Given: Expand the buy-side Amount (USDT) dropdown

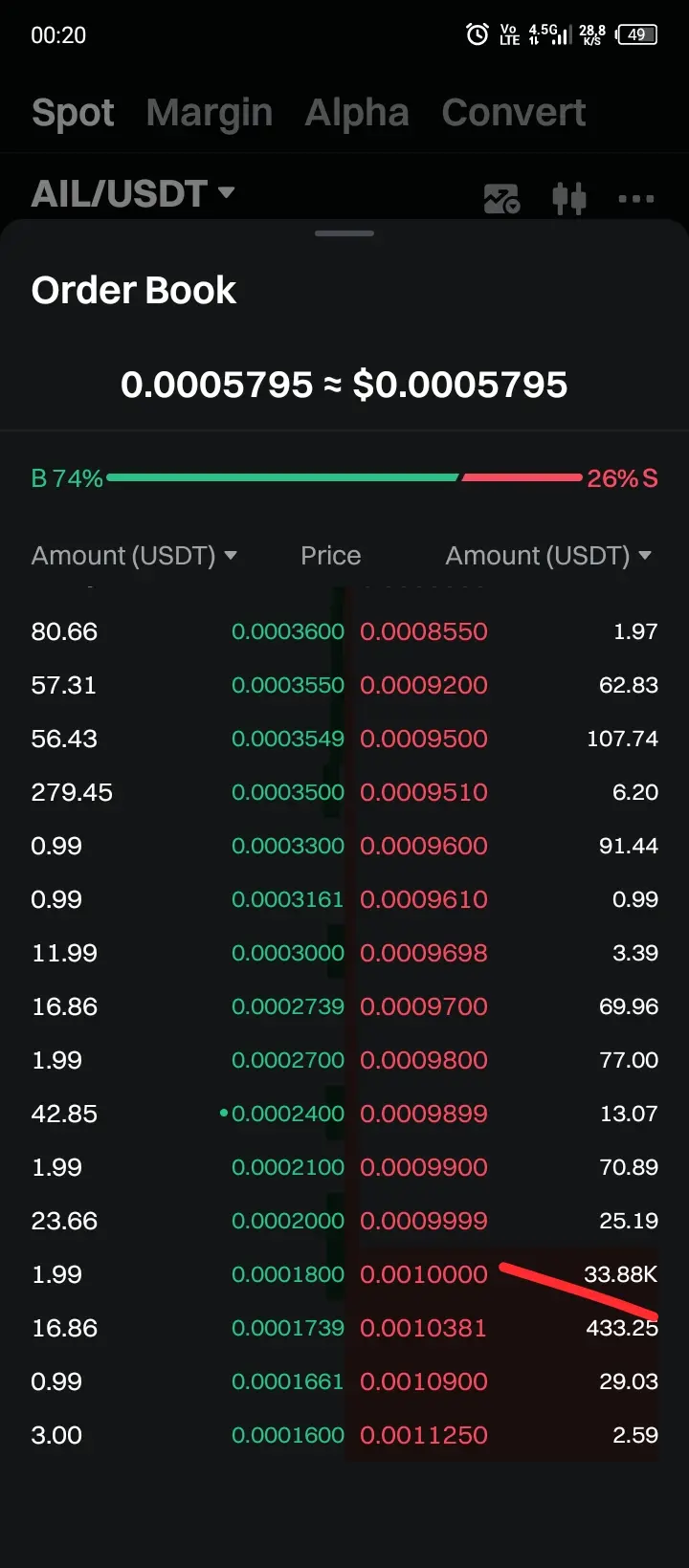Looking at the screenshot, I should [134, 556].
